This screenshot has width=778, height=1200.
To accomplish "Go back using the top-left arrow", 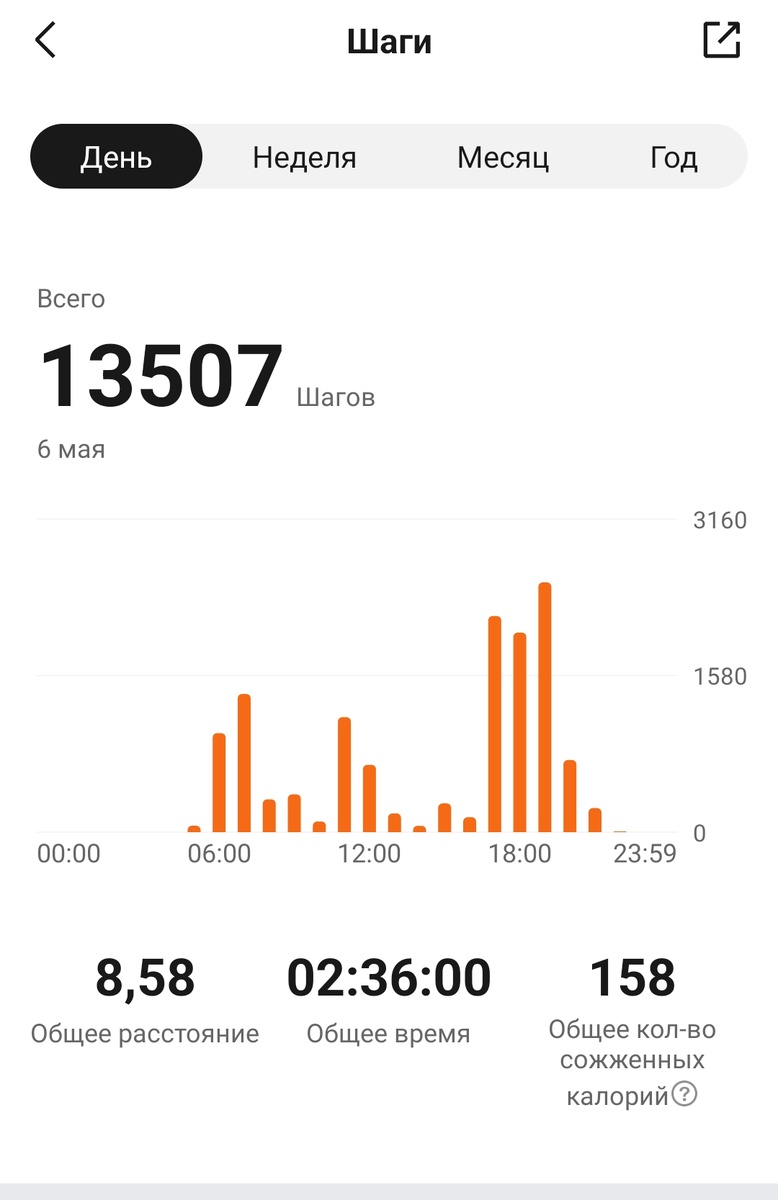I will 46,41.
